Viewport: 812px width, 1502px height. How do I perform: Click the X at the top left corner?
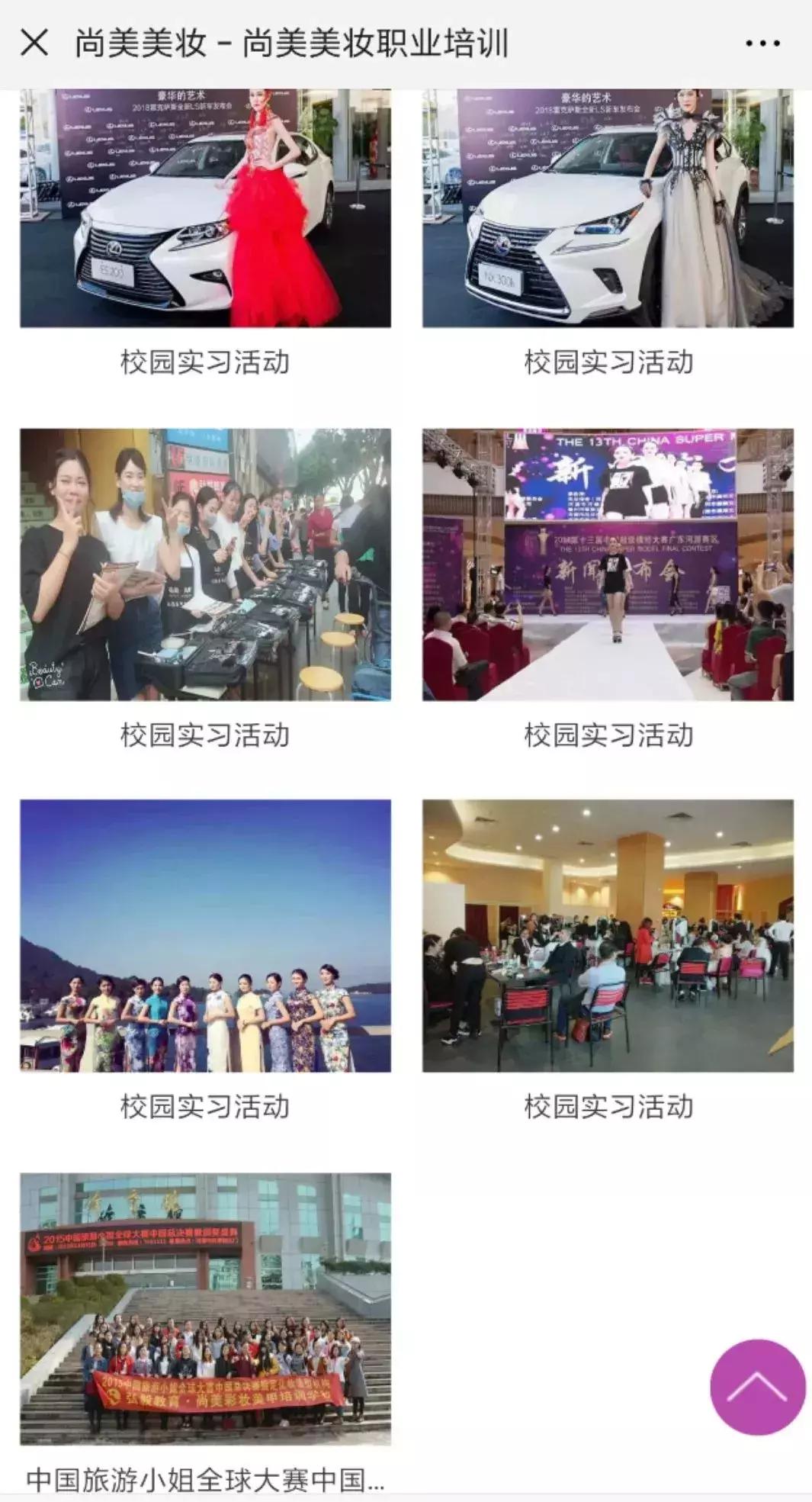33,43
